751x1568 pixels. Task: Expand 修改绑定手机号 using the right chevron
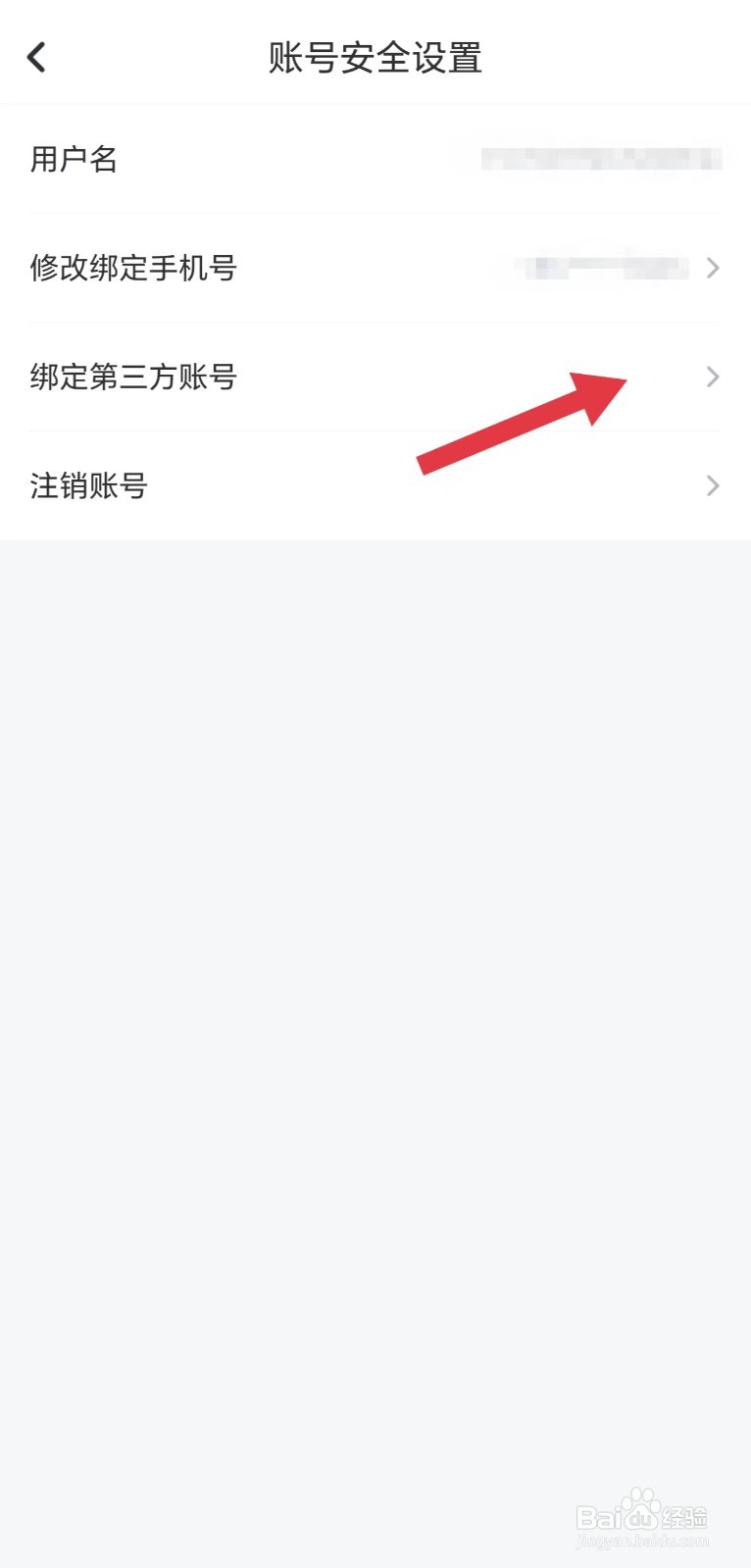click(713, 268)
